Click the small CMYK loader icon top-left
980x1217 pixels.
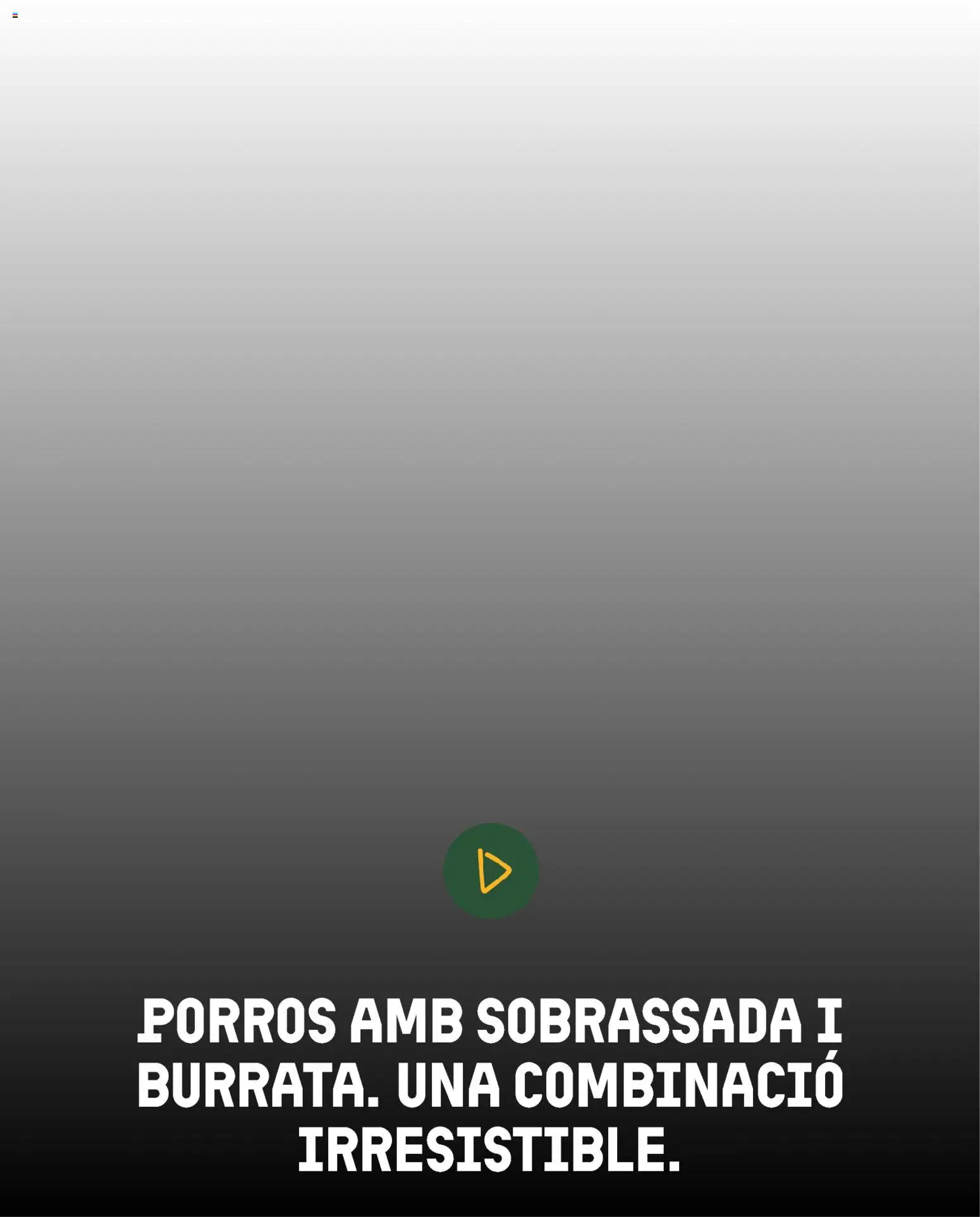[14, 14]
